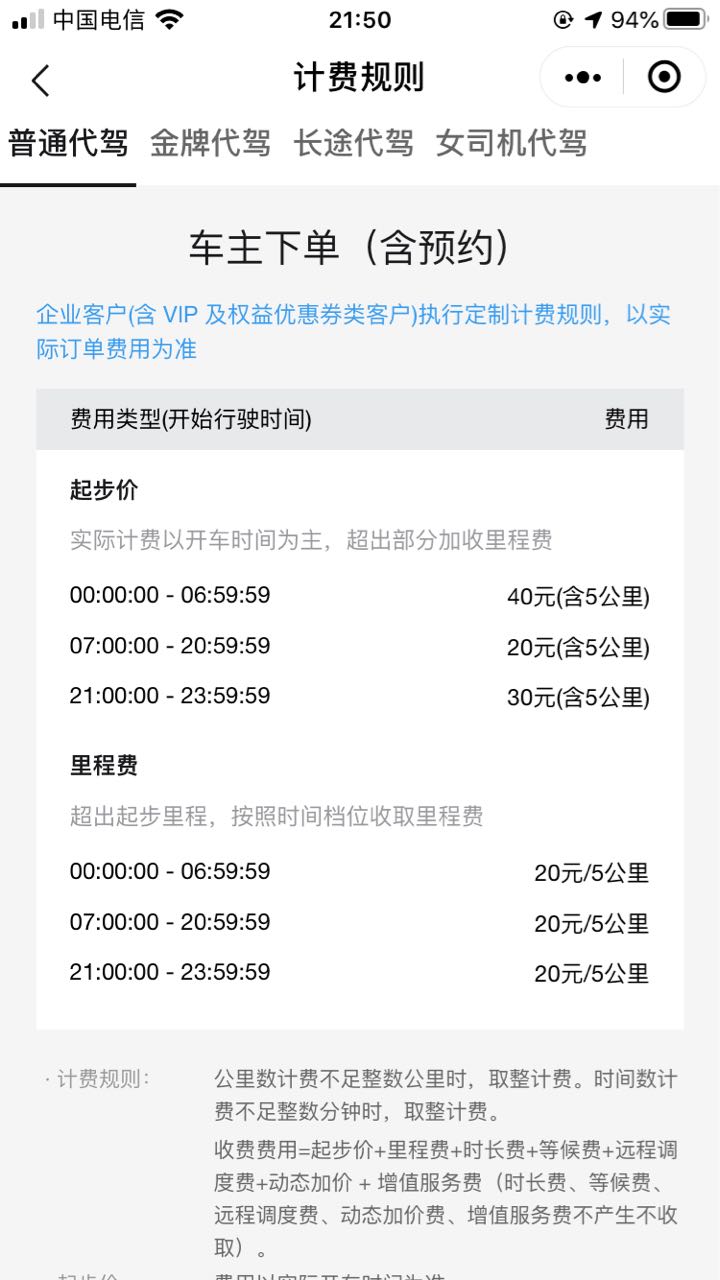Viewport: 720px width, 1280px height.
Task: View the 女司机代驾 pricing tab
Action: [511, 144]
